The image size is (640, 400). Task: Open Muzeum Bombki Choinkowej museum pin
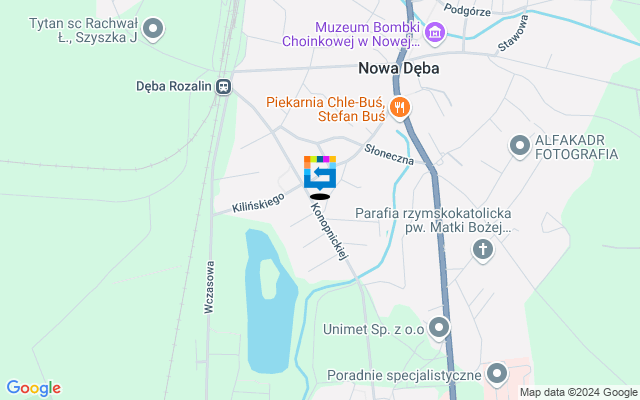point(434,35)
